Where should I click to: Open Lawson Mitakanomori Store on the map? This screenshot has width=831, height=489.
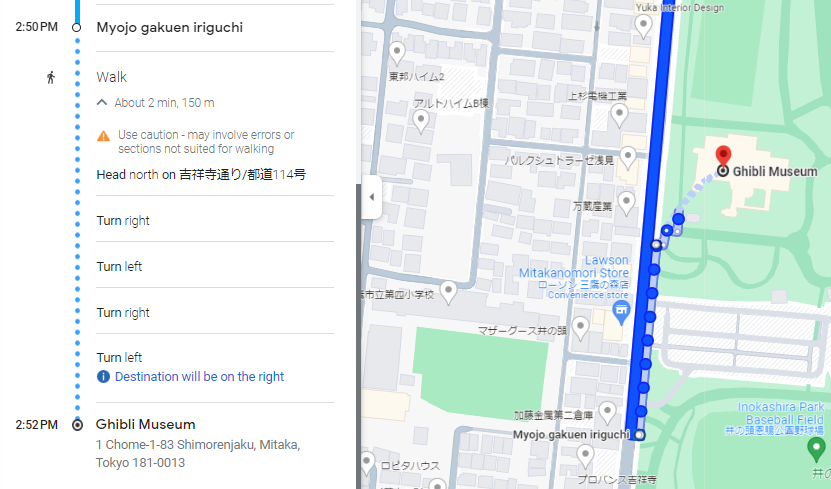[620, 312]
